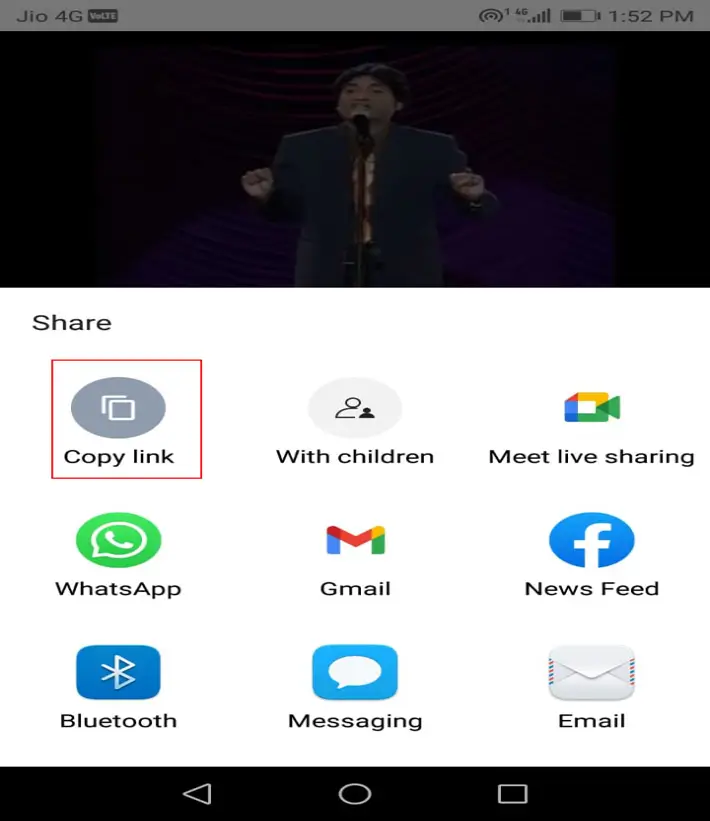The image size is (710, 821).
Task: Tap the system back button
Action: coord(198,794)
